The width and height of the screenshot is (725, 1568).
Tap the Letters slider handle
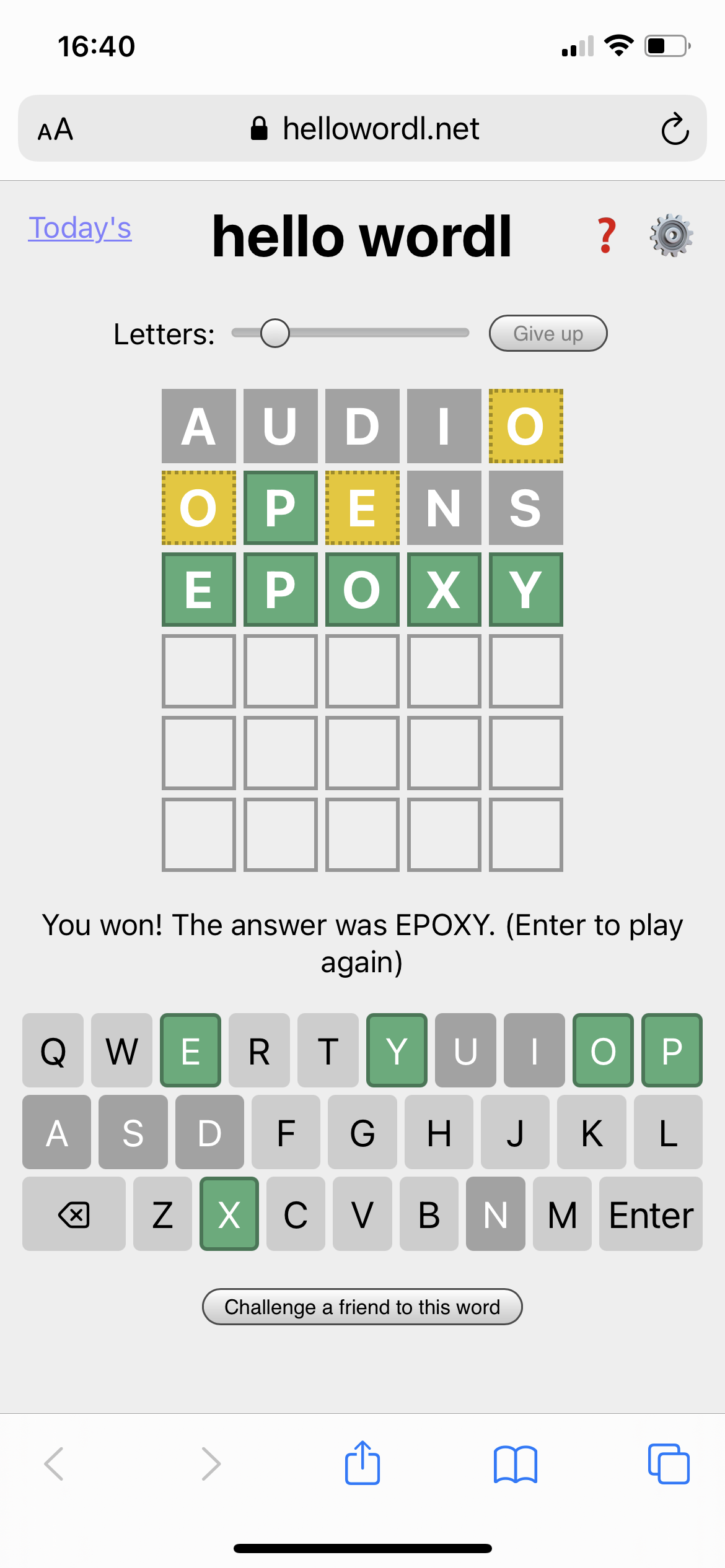pos(275,333)
